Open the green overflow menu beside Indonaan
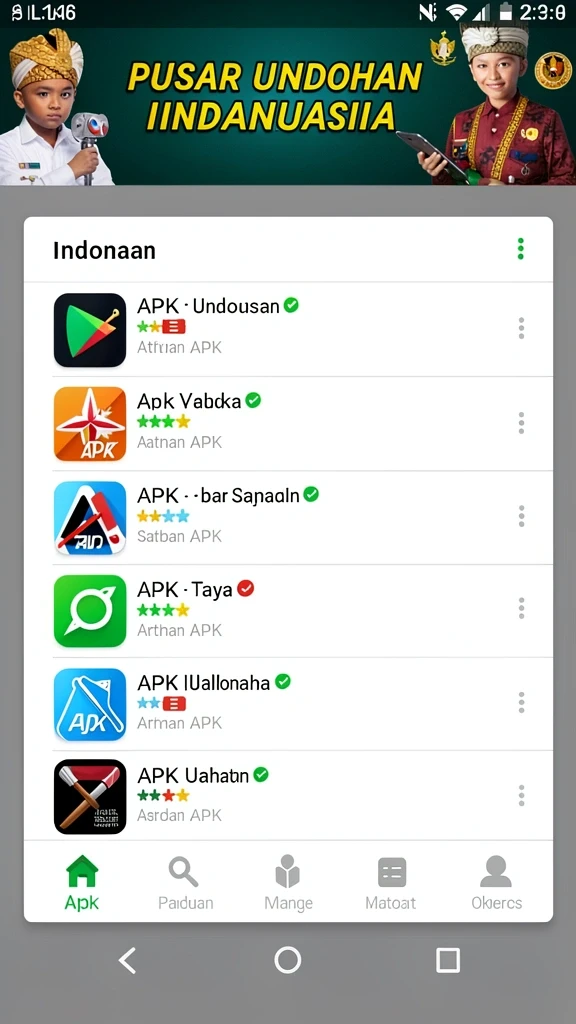The image size is (576, 1024). coord(520,249)
